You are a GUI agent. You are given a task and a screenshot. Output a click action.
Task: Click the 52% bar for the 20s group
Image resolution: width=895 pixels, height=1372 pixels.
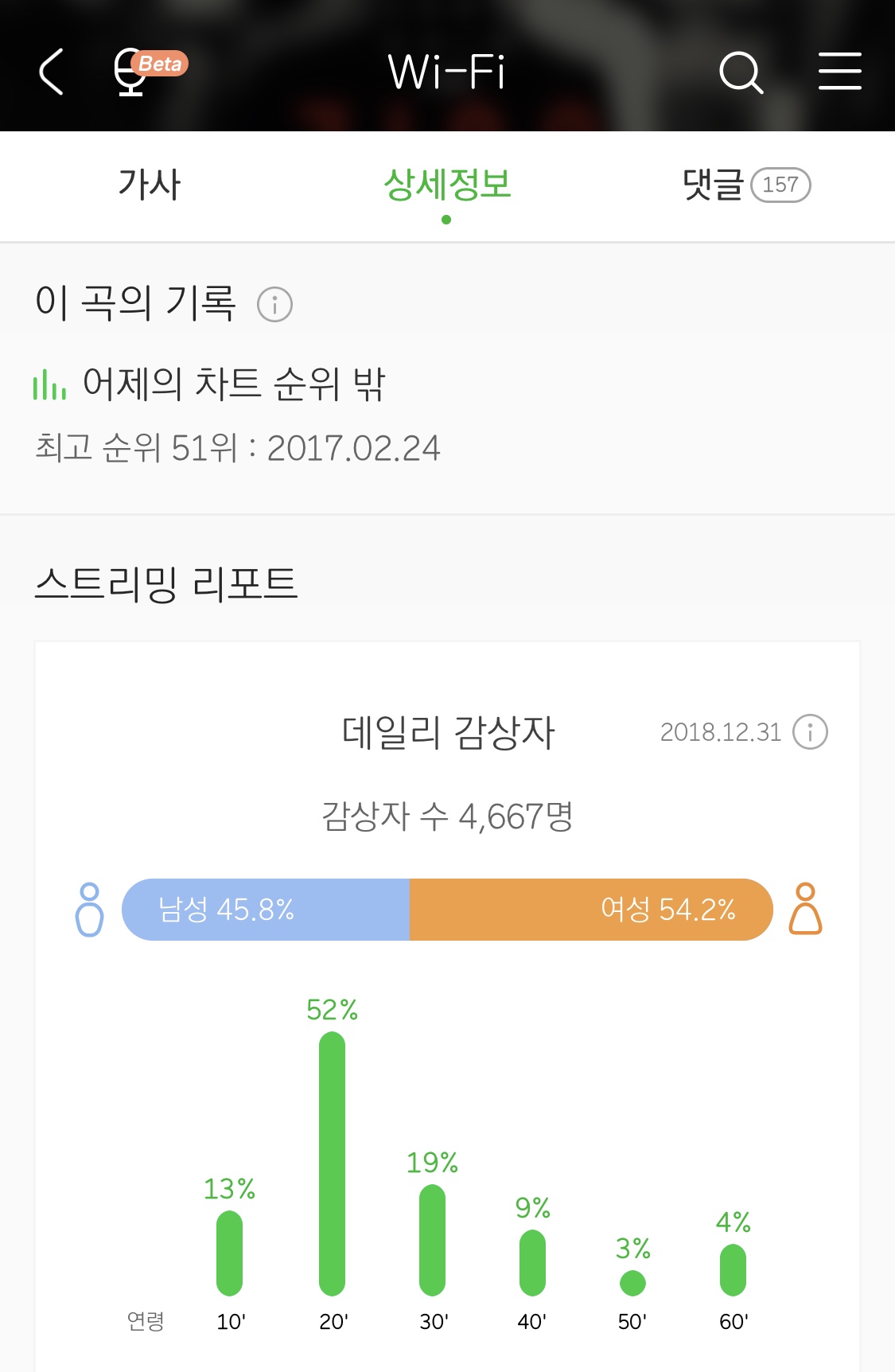tap(333, 1162)
